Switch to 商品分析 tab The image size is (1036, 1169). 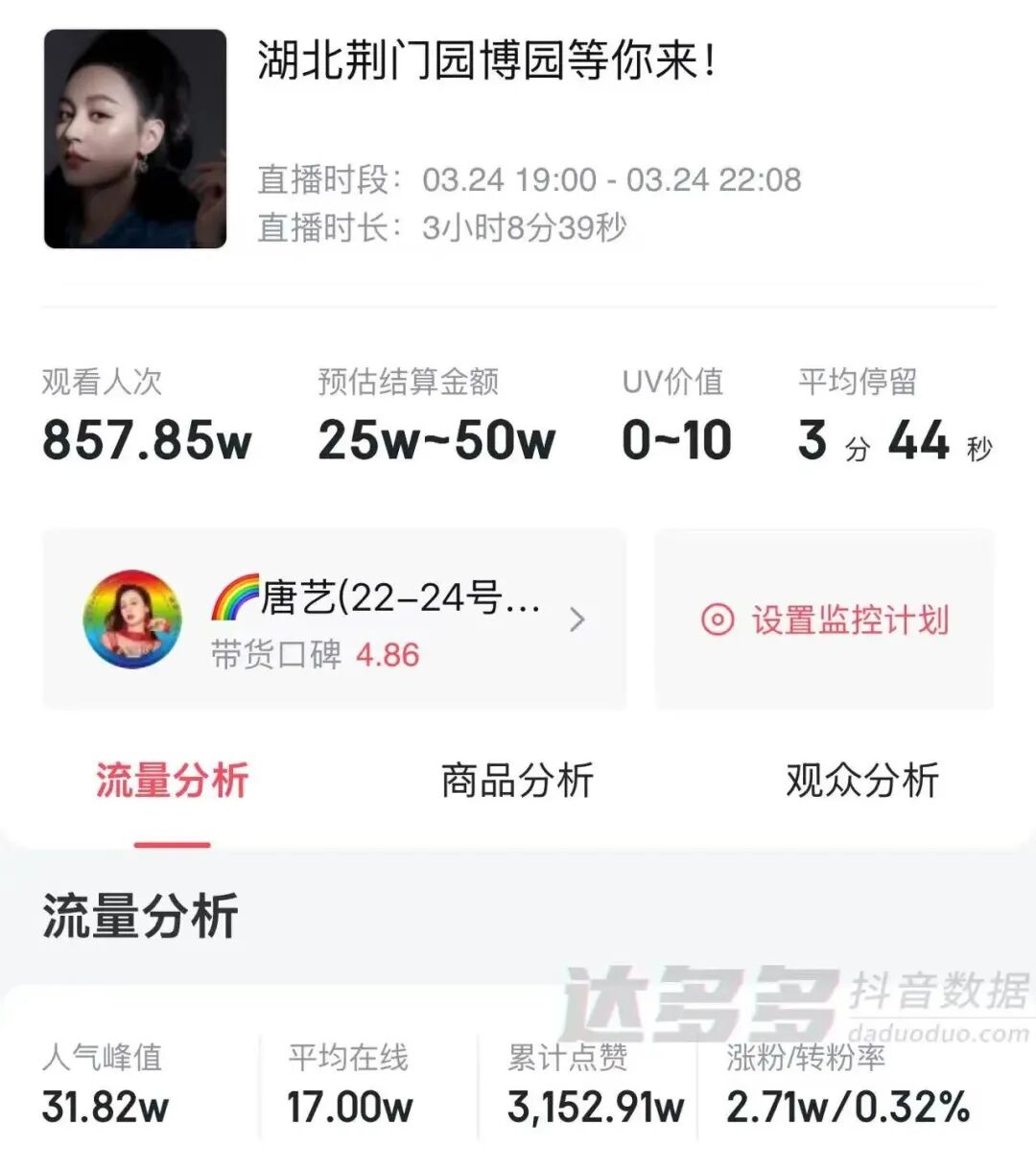point(517,782)
